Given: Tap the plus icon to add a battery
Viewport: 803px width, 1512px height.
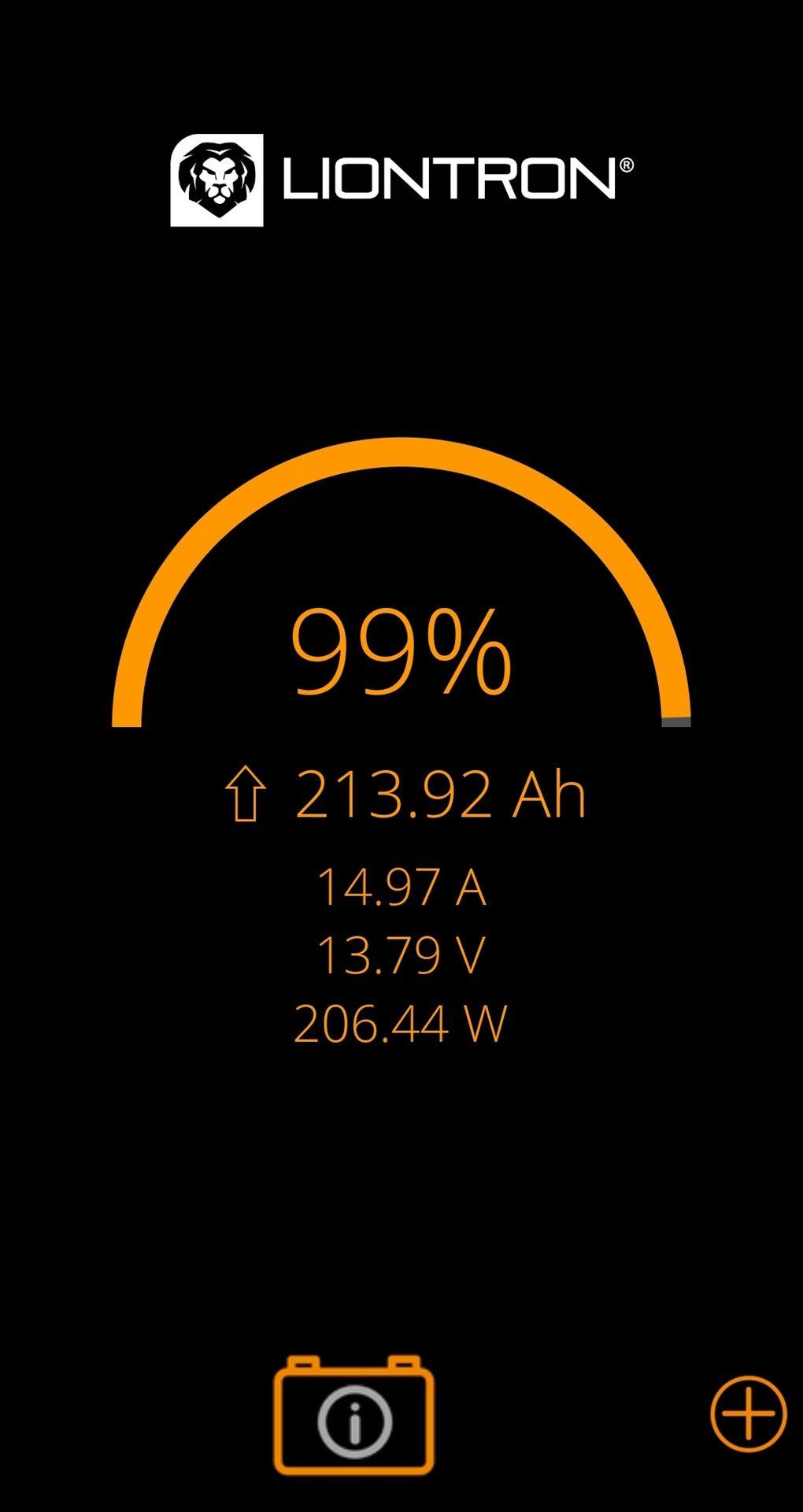Looking at the screenshot, I should tap(748, 1414).
